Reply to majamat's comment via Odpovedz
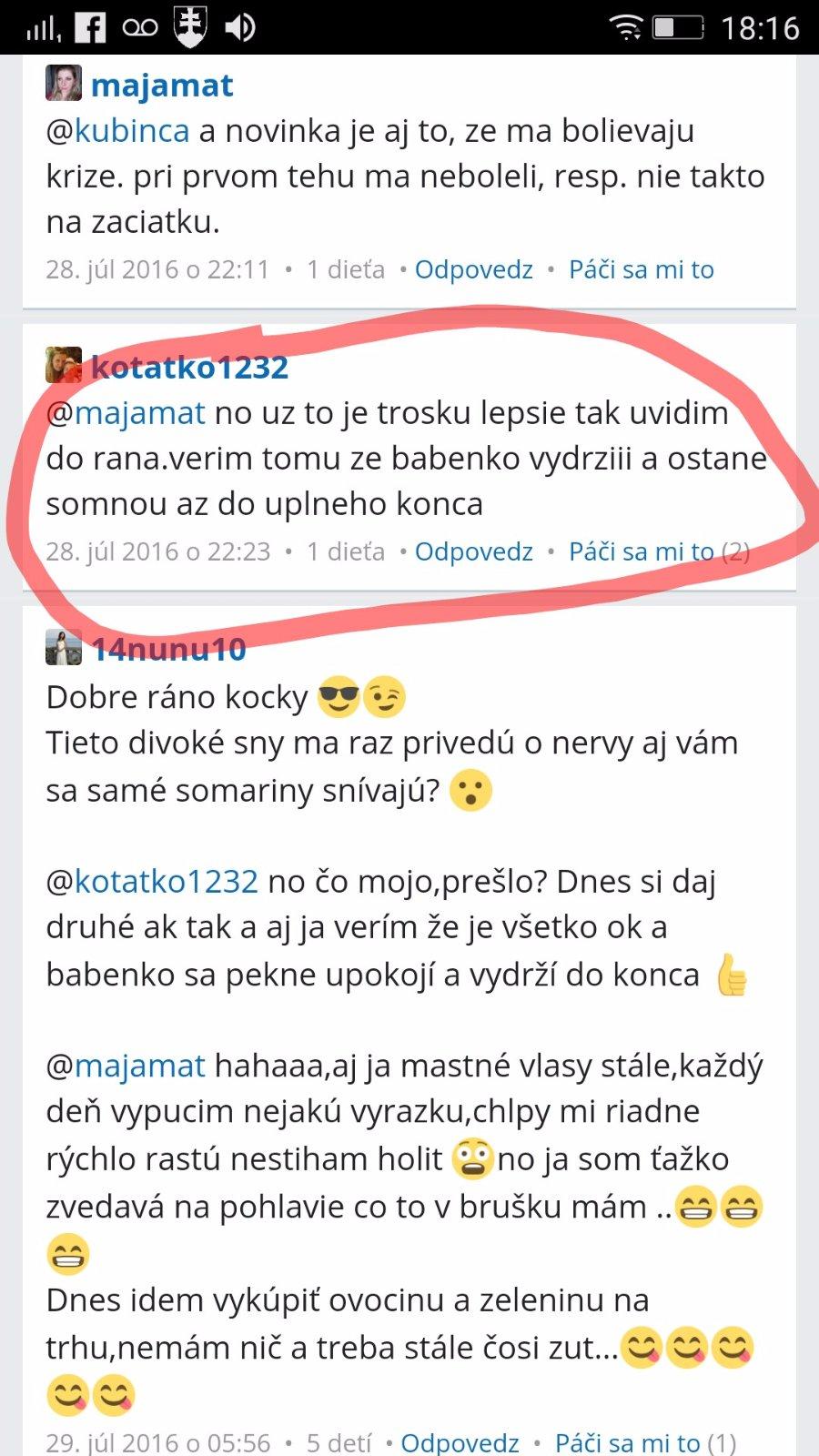This screenshot has width=819, height=1456. click(x=473, y=269)
